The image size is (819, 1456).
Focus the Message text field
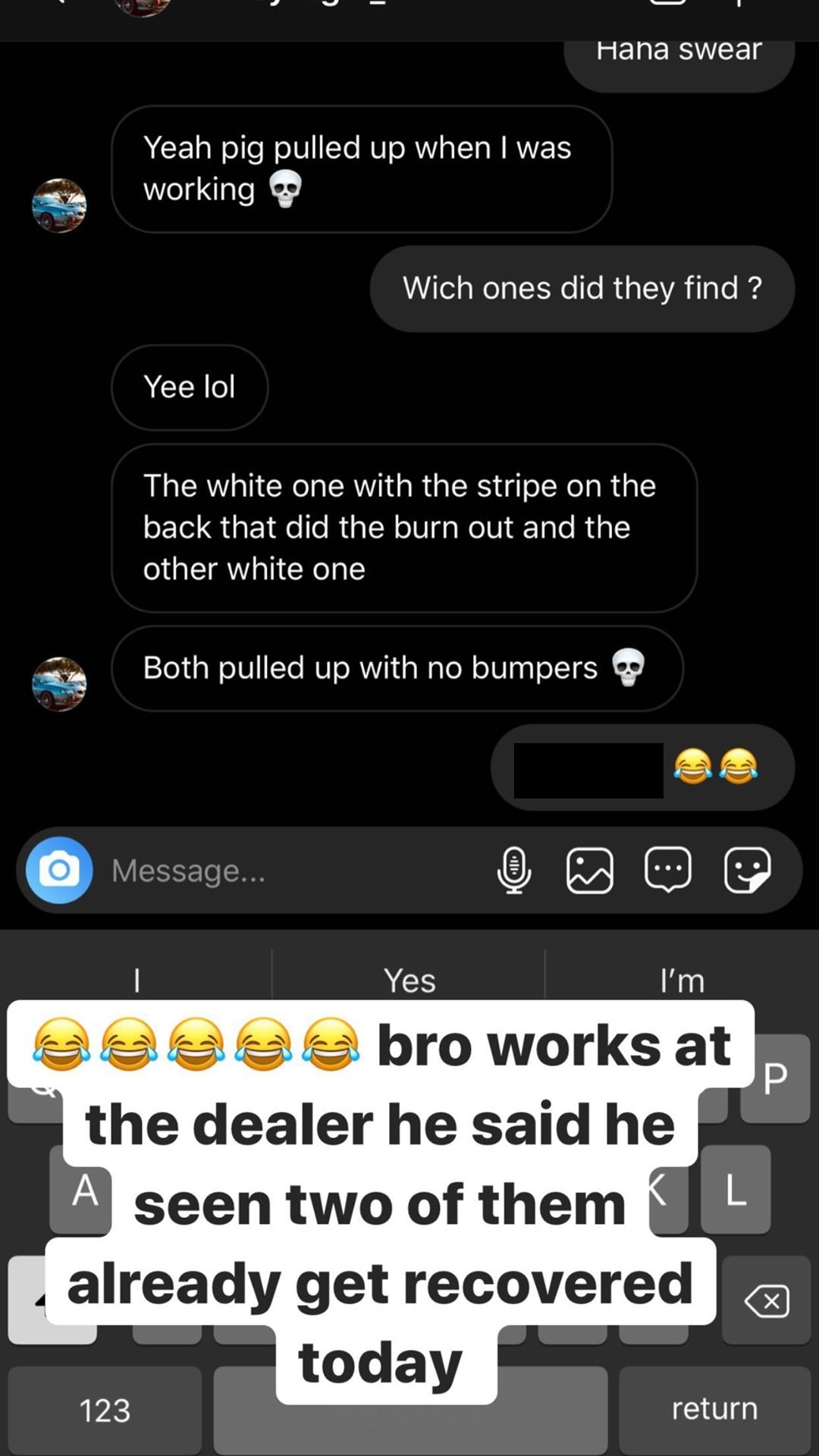tap(296, 871)
